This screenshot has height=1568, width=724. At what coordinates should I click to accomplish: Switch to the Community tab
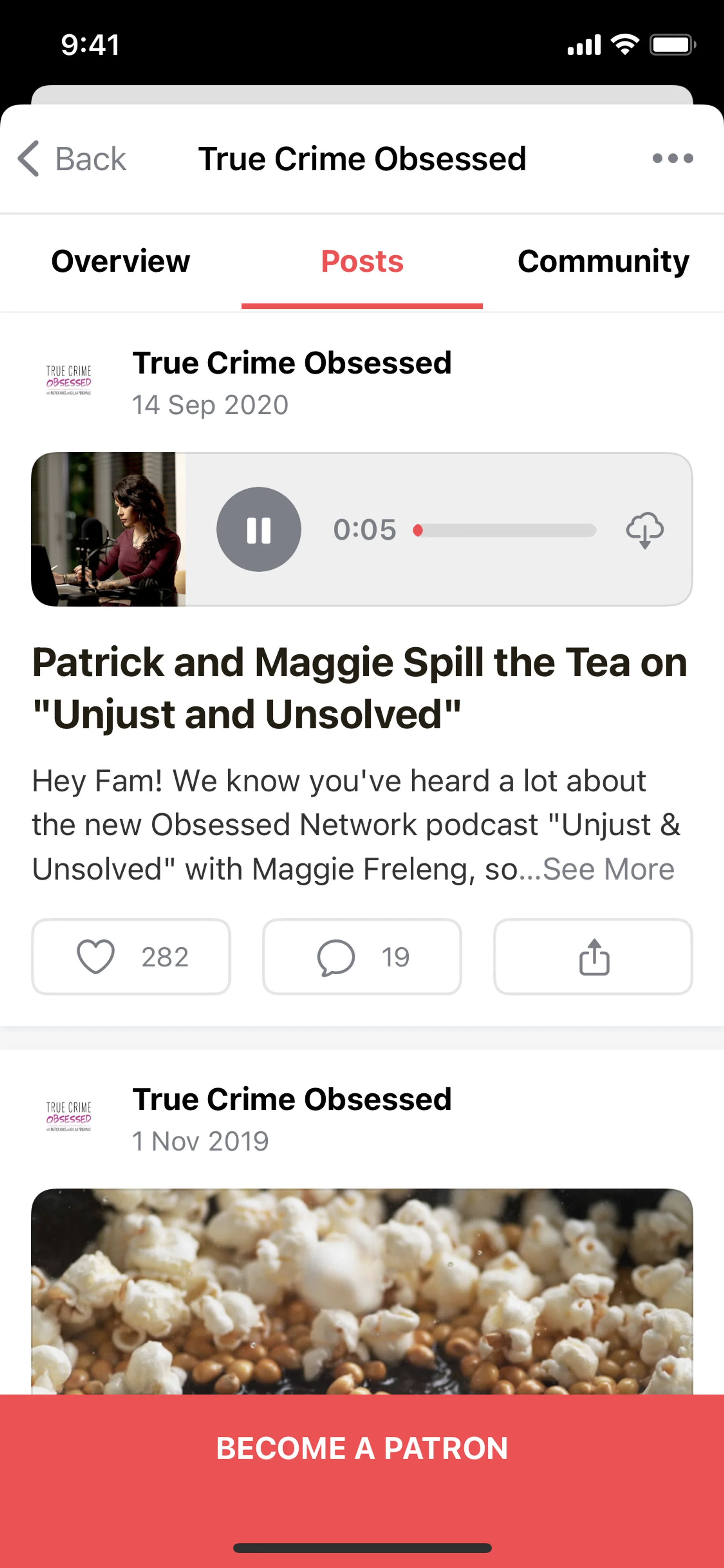click(x=603, y=262)
